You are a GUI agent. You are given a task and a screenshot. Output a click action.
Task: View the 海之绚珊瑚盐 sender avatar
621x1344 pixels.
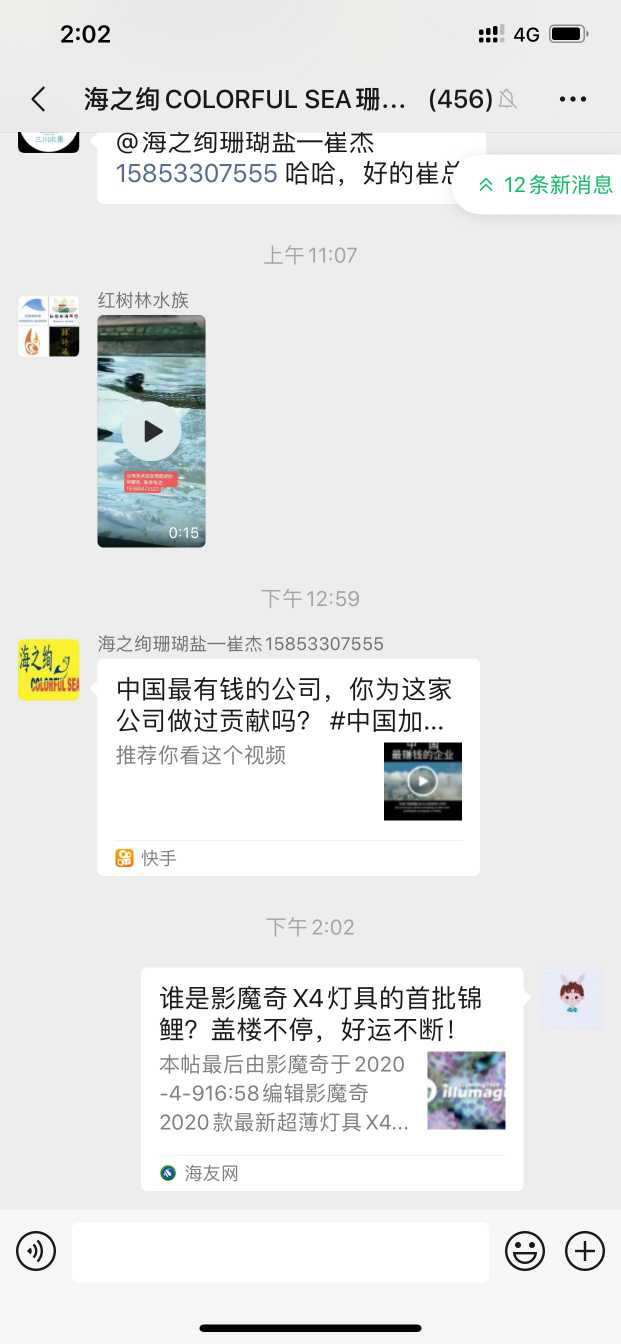pyautogui.click(x=48, y=669)
